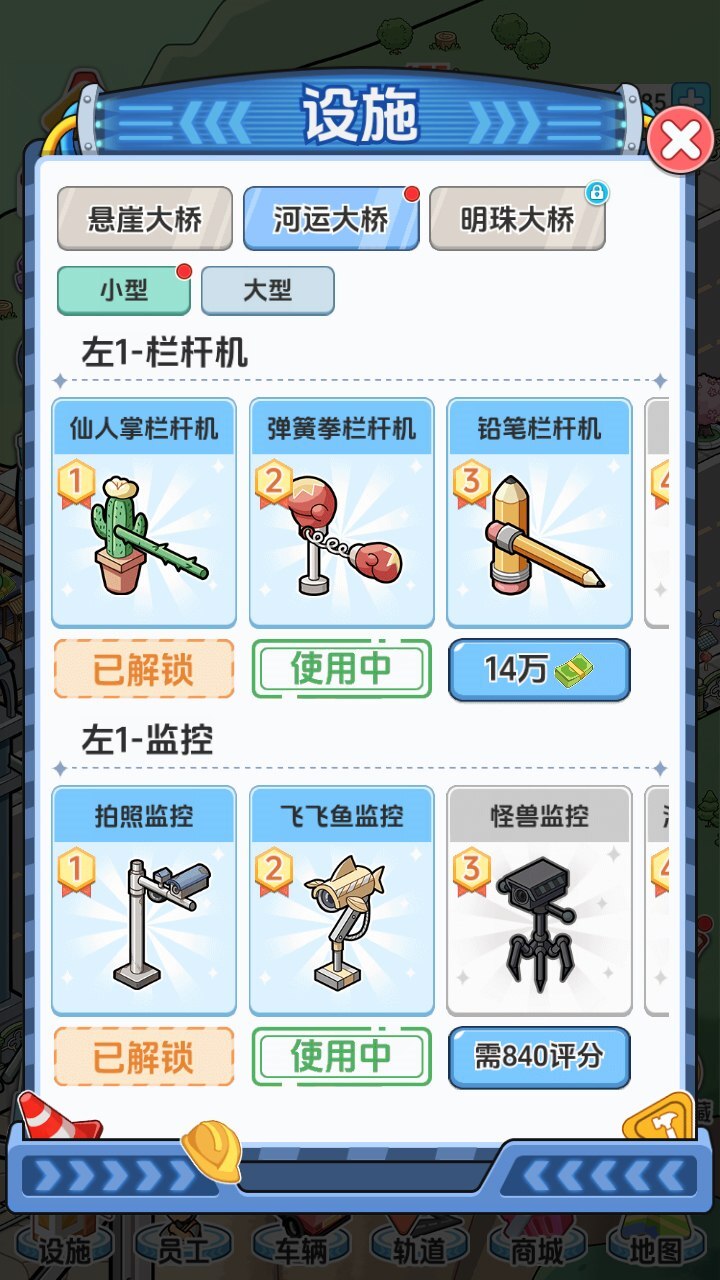Switch to the 河运大桥 tab
This screenshot has width=720, height=1280.
(331, 219)
